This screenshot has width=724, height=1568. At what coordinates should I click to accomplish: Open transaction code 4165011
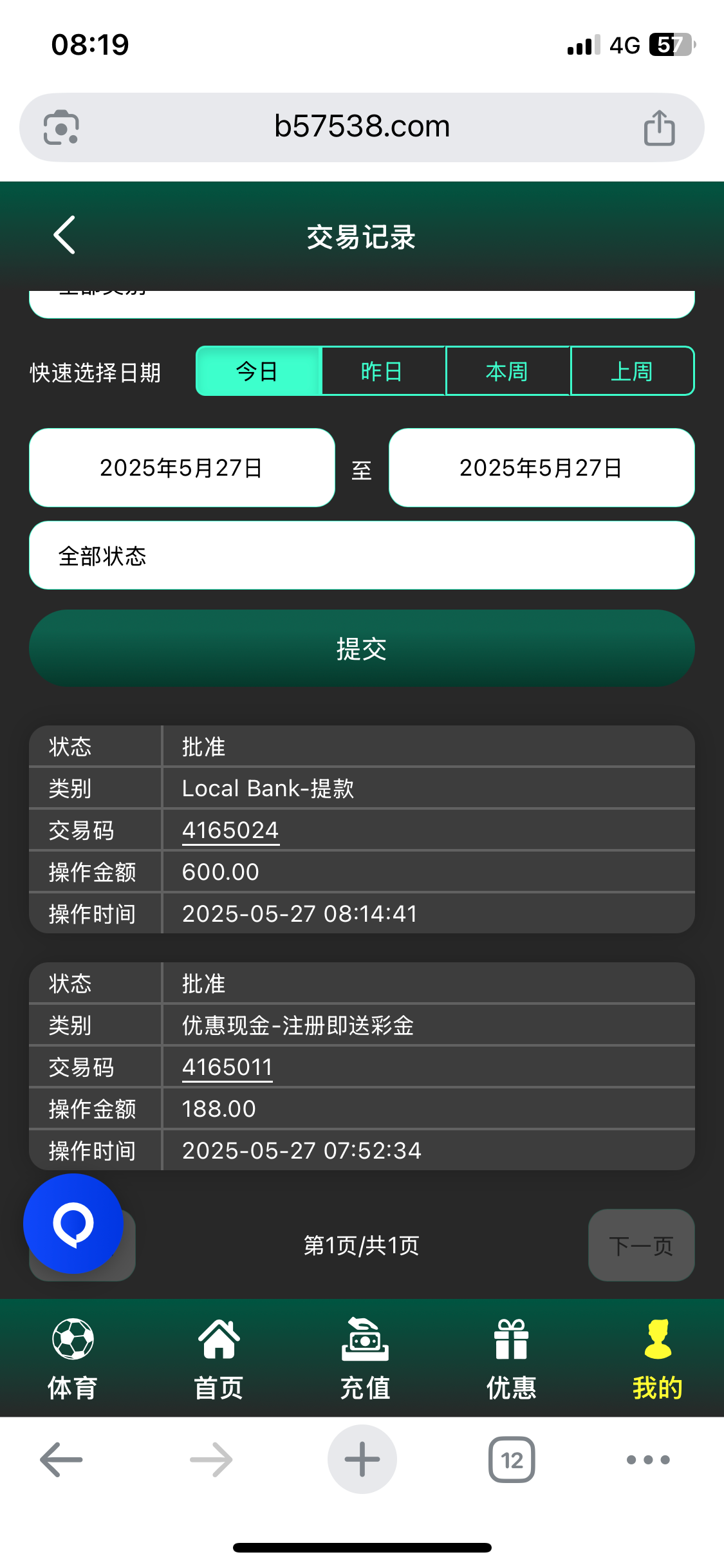227,1067
